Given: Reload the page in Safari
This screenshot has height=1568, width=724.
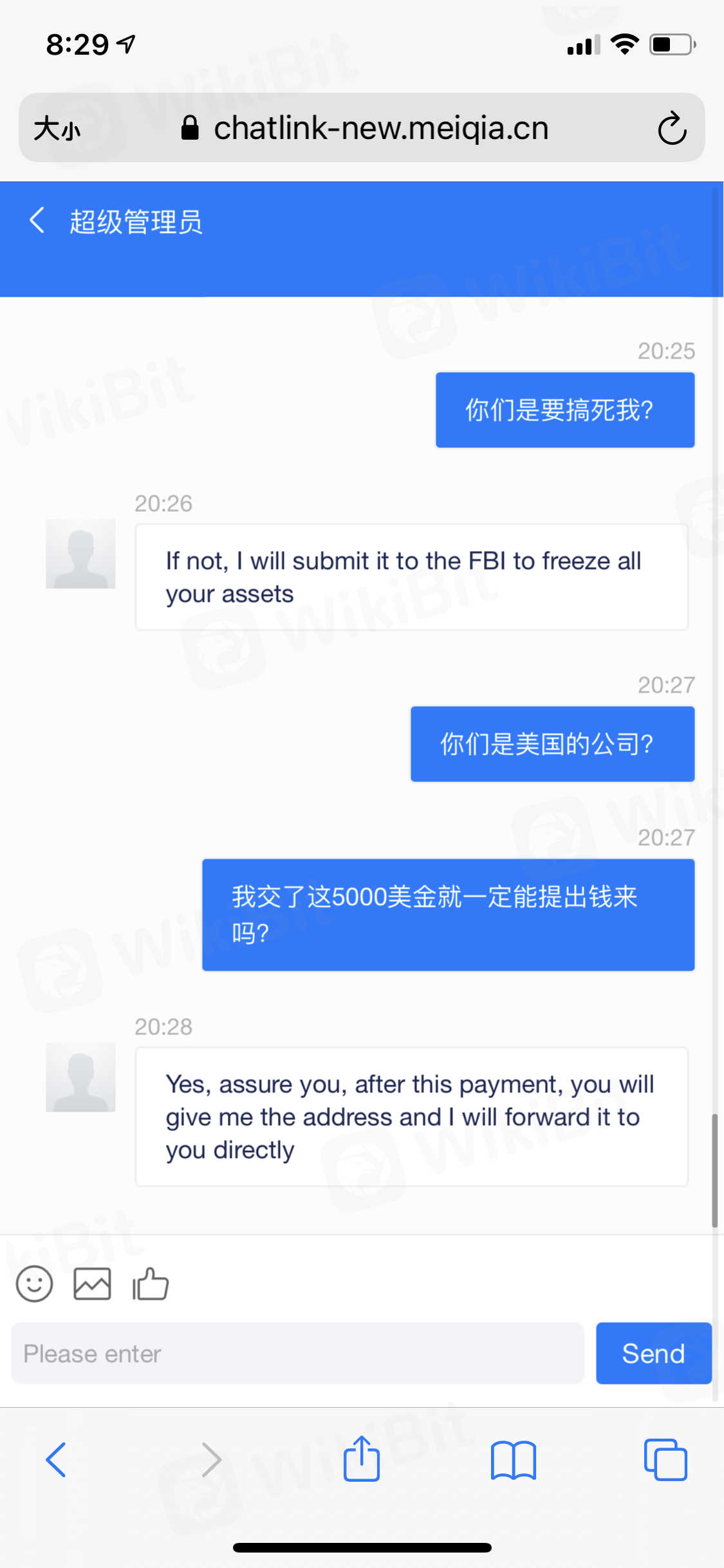Looking at the screenshot, I should click(x=672, y=128).
